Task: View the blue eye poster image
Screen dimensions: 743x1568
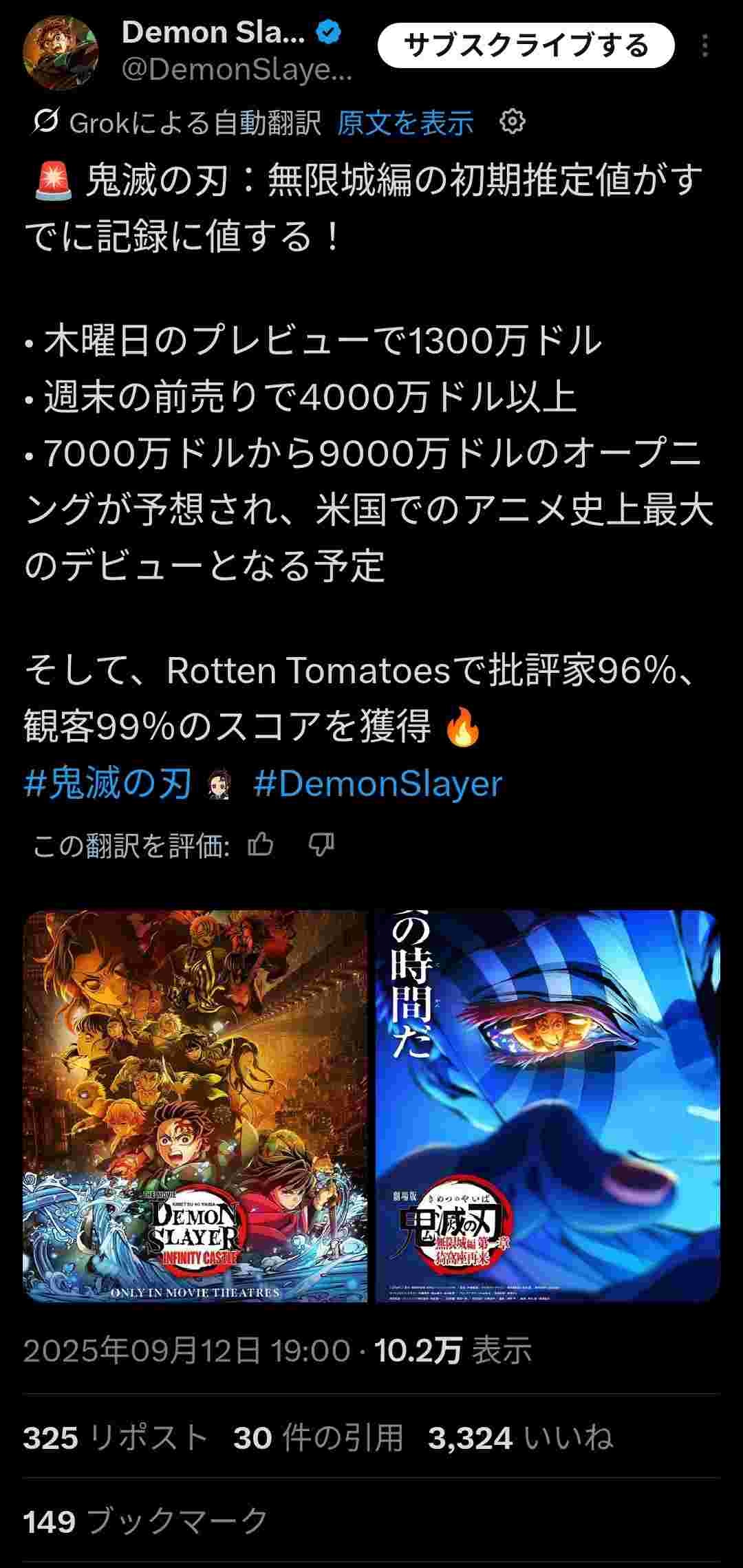Action: [x=548, y=1106]
